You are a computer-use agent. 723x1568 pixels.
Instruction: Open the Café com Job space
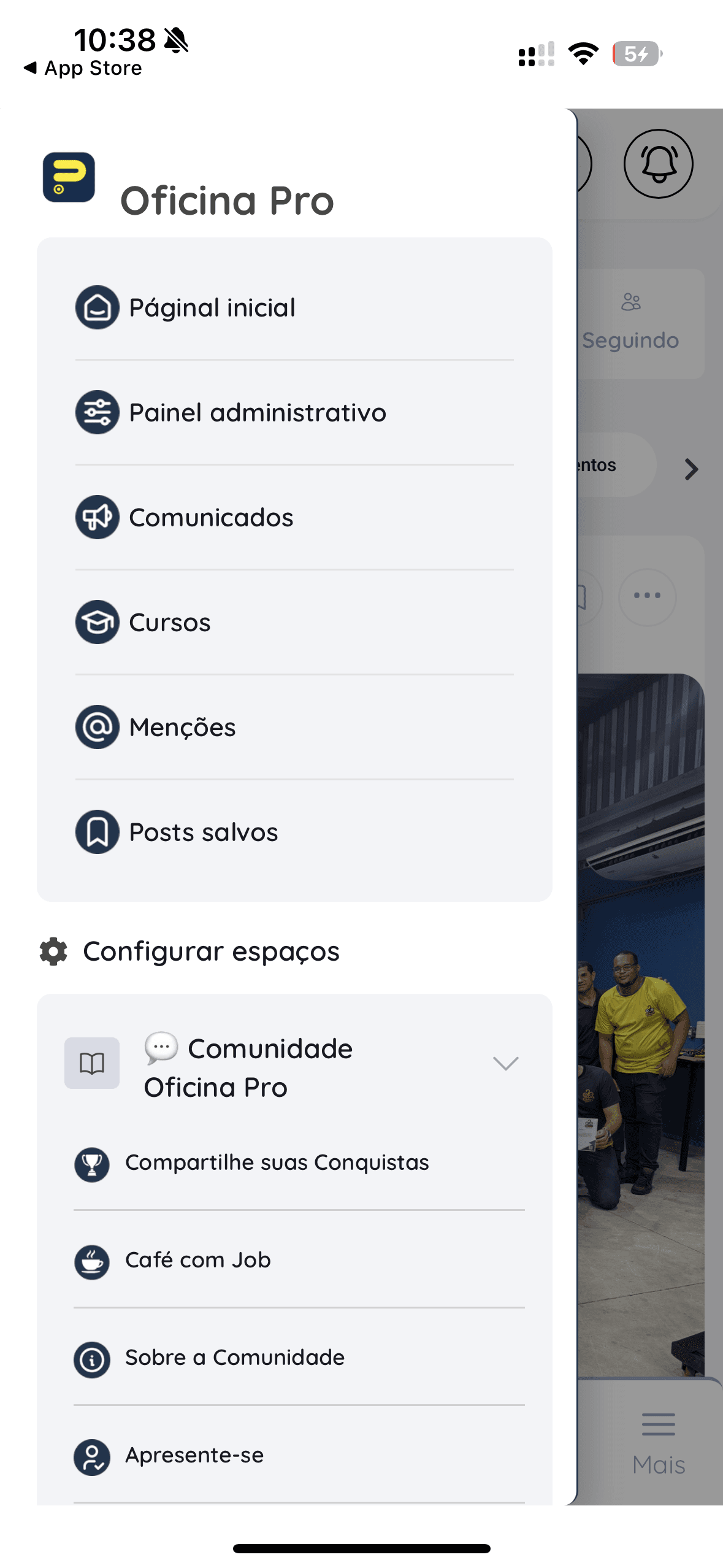click(197, 1261)
